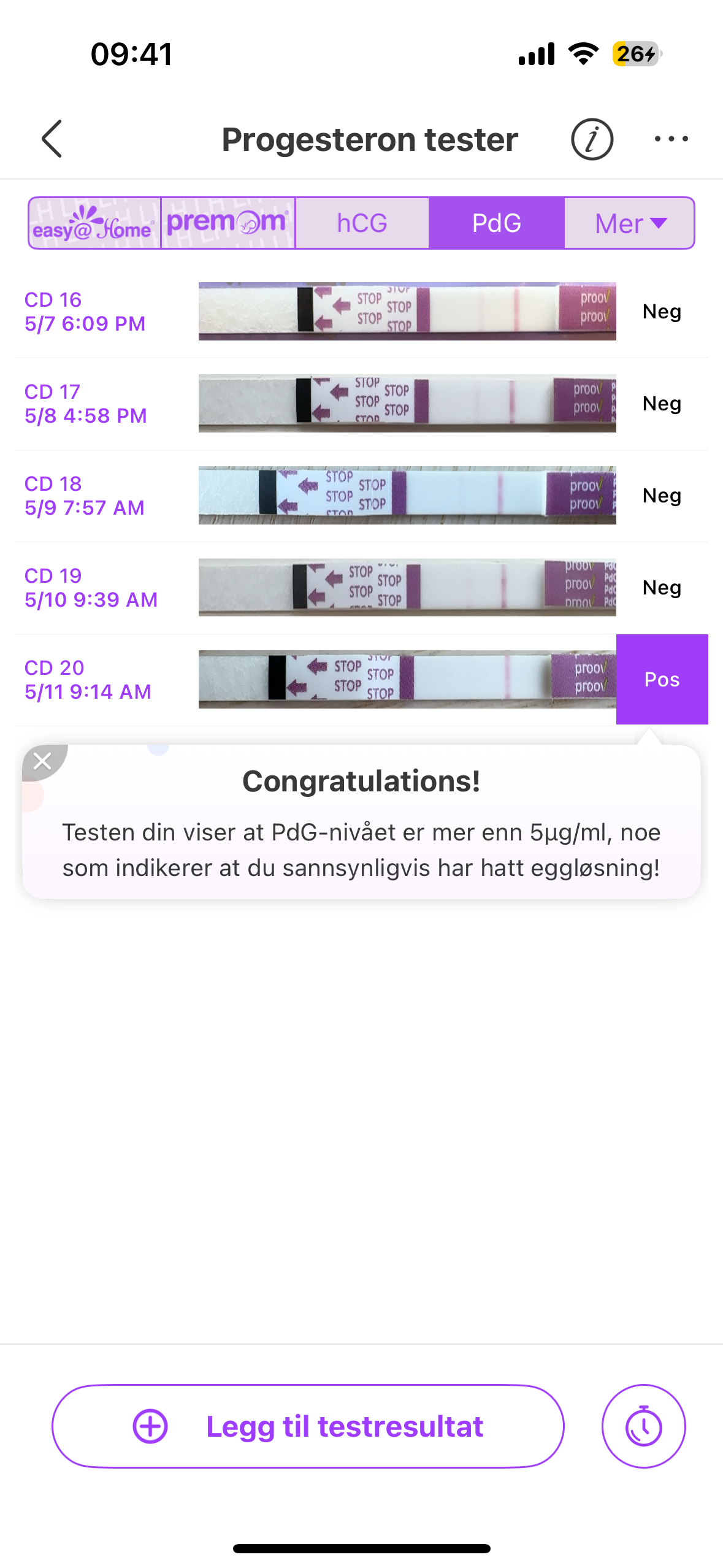Open the three-dot overflow menu

(x=671, y=139)
